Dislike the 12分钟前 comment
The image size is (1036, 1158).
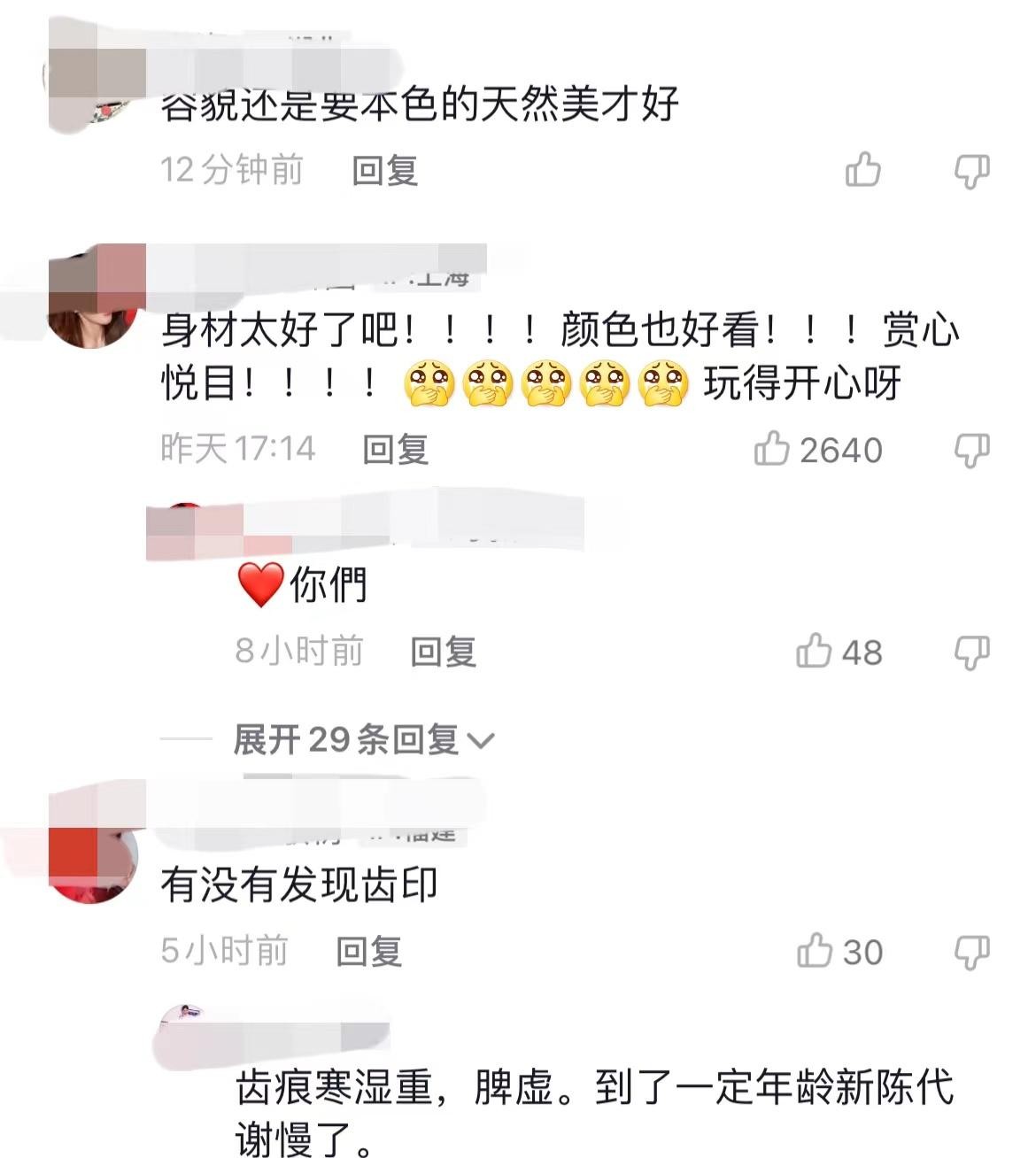click(x=971, y=170)
